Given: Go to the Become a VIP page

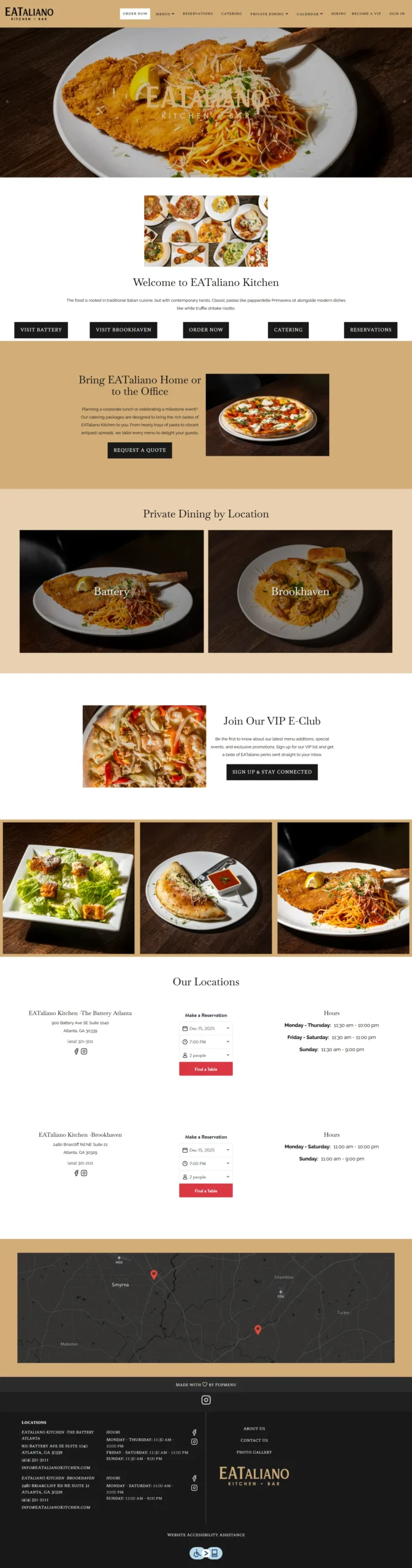Looking at the screenshot, I should pos(366,13).
